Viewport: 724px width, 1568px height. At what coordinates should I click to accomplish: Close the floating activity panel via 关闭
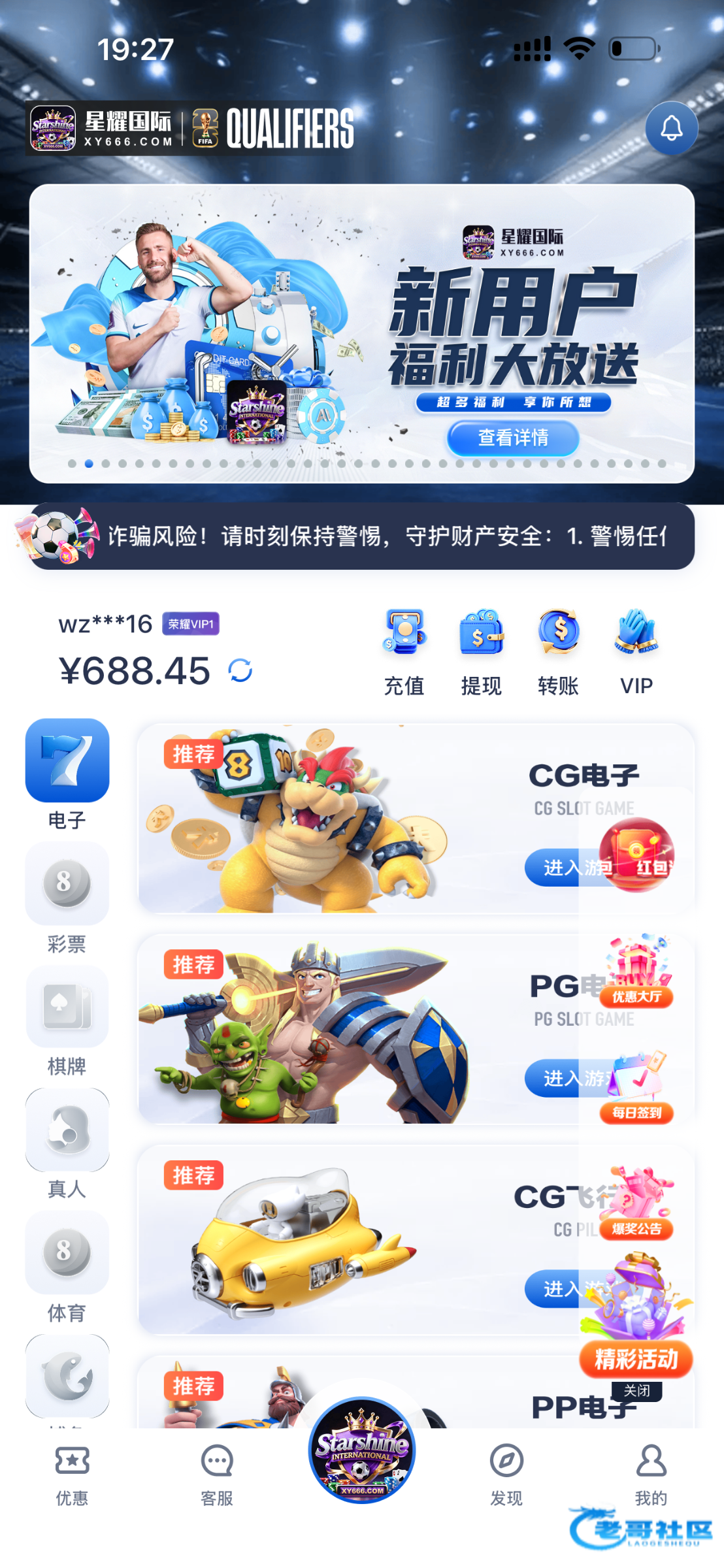pos(637,1391)
